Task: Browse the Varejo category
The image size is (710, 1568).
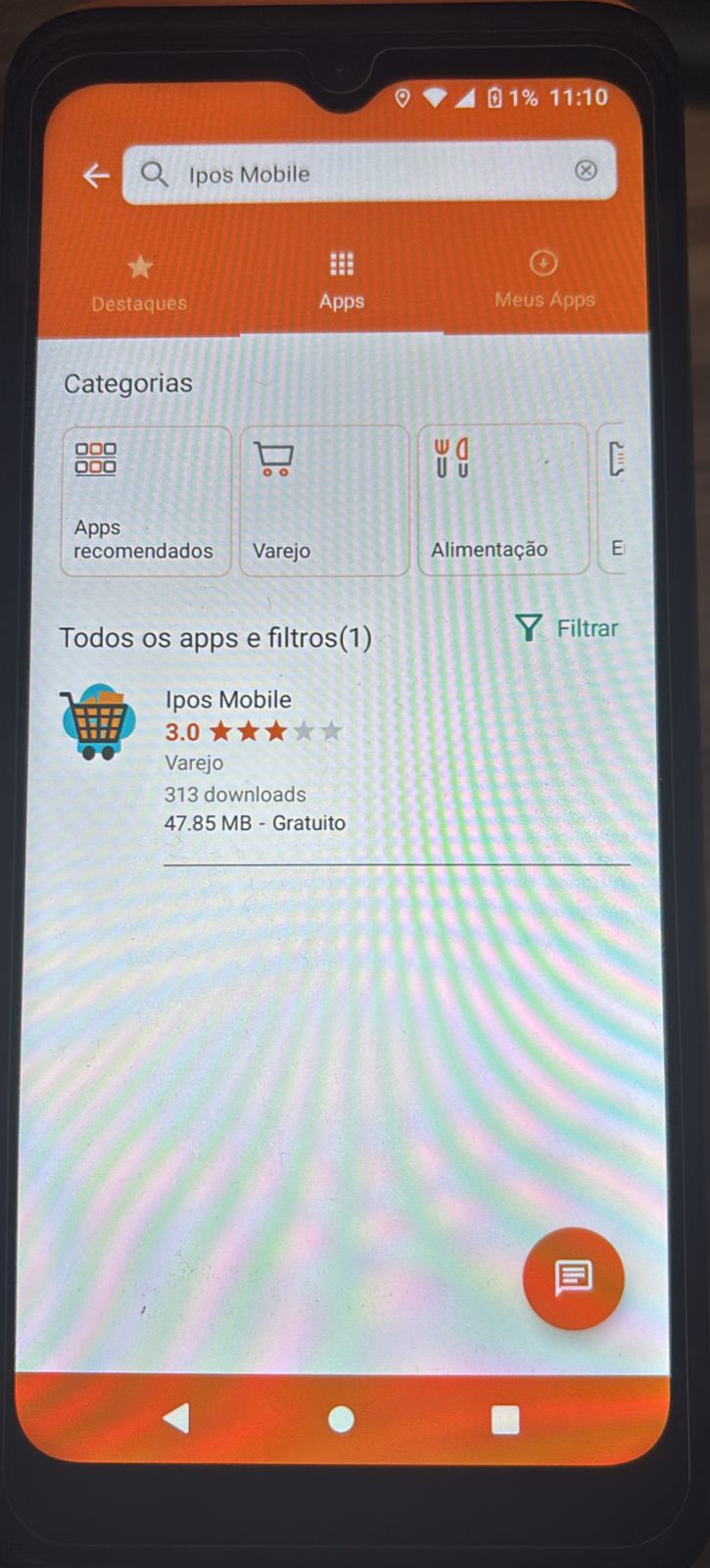Action: click(324, 500)
